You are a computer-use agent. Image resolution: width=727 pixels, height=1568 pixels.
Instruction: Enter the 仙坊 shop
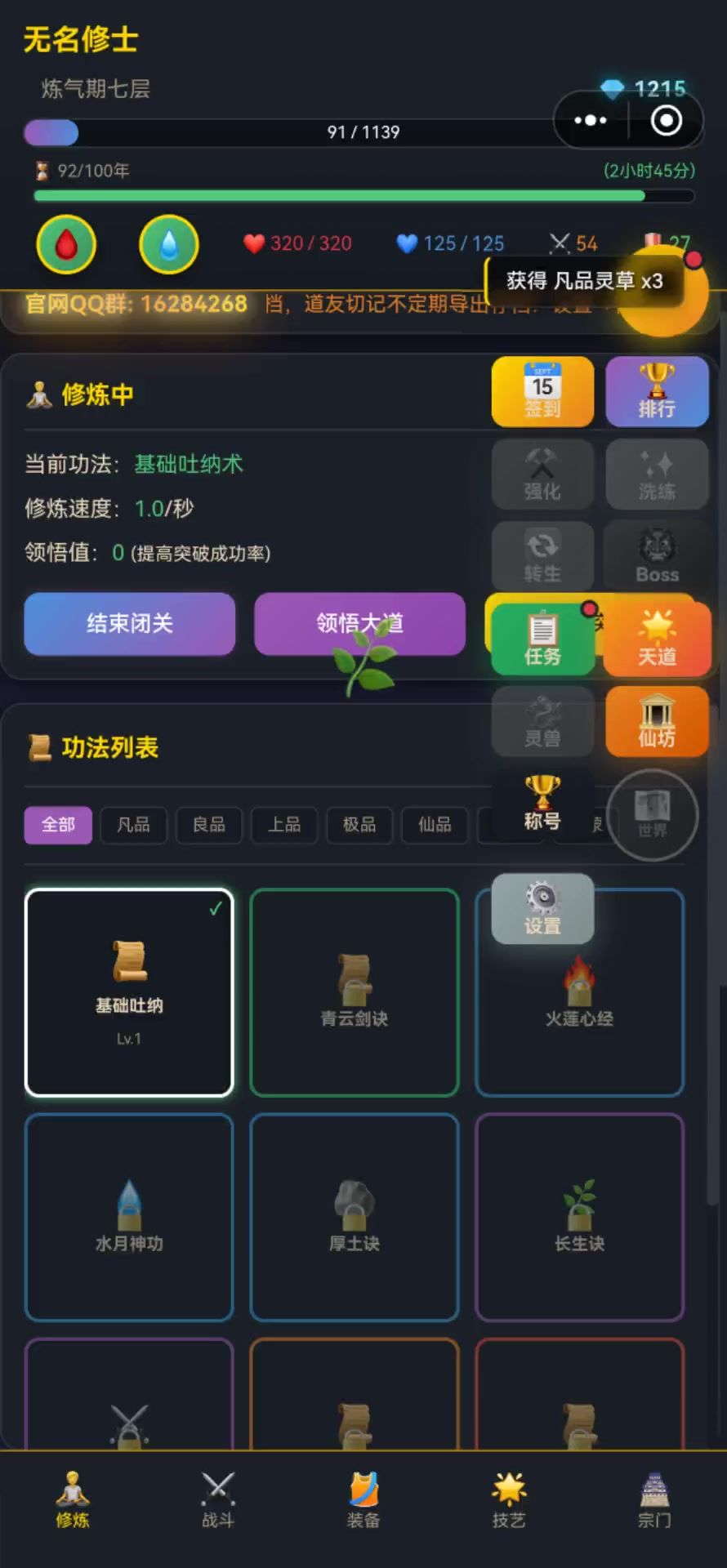[x=657, y=722]
